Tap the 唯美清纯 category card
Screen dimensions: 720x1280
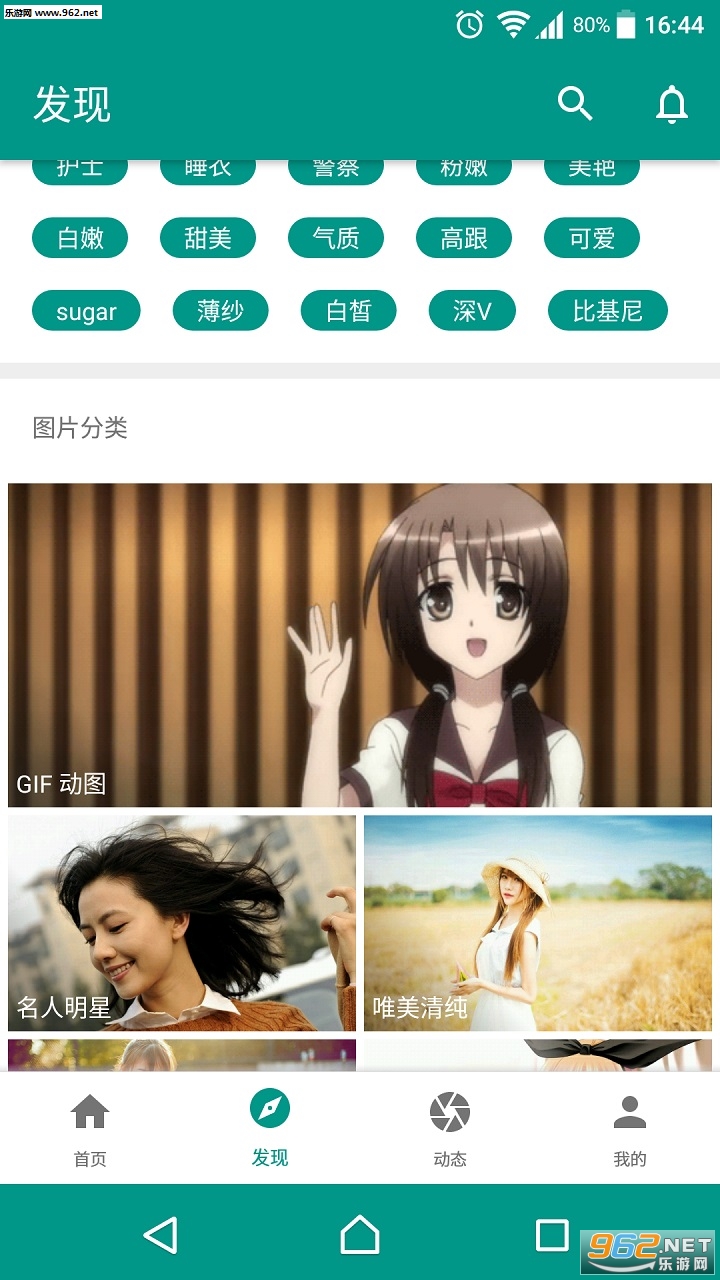tap(539, 923)
